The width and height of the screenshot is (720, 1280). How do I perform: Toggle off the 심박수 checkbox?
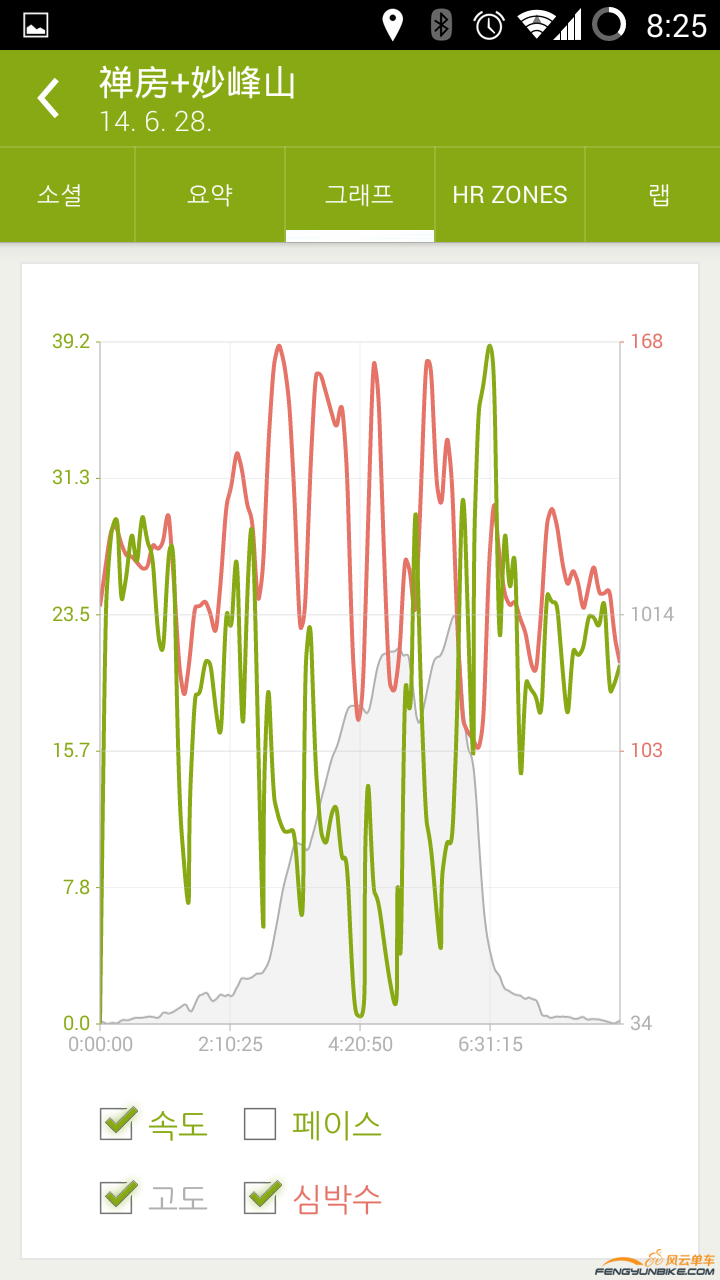click(261, 1197)
